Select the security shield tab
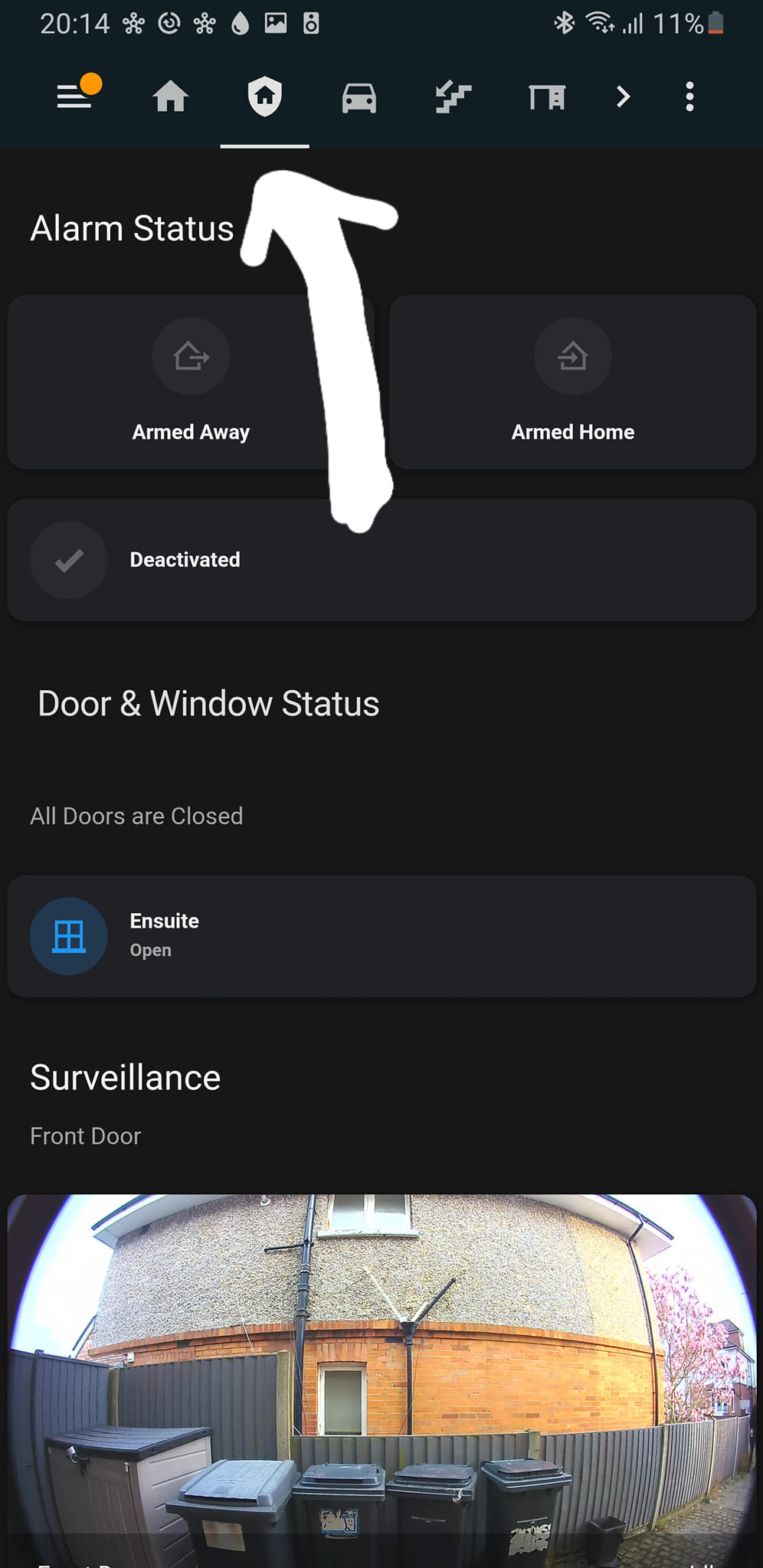The height and width of the screenshot is (1568, 763). tap(265, 97)
